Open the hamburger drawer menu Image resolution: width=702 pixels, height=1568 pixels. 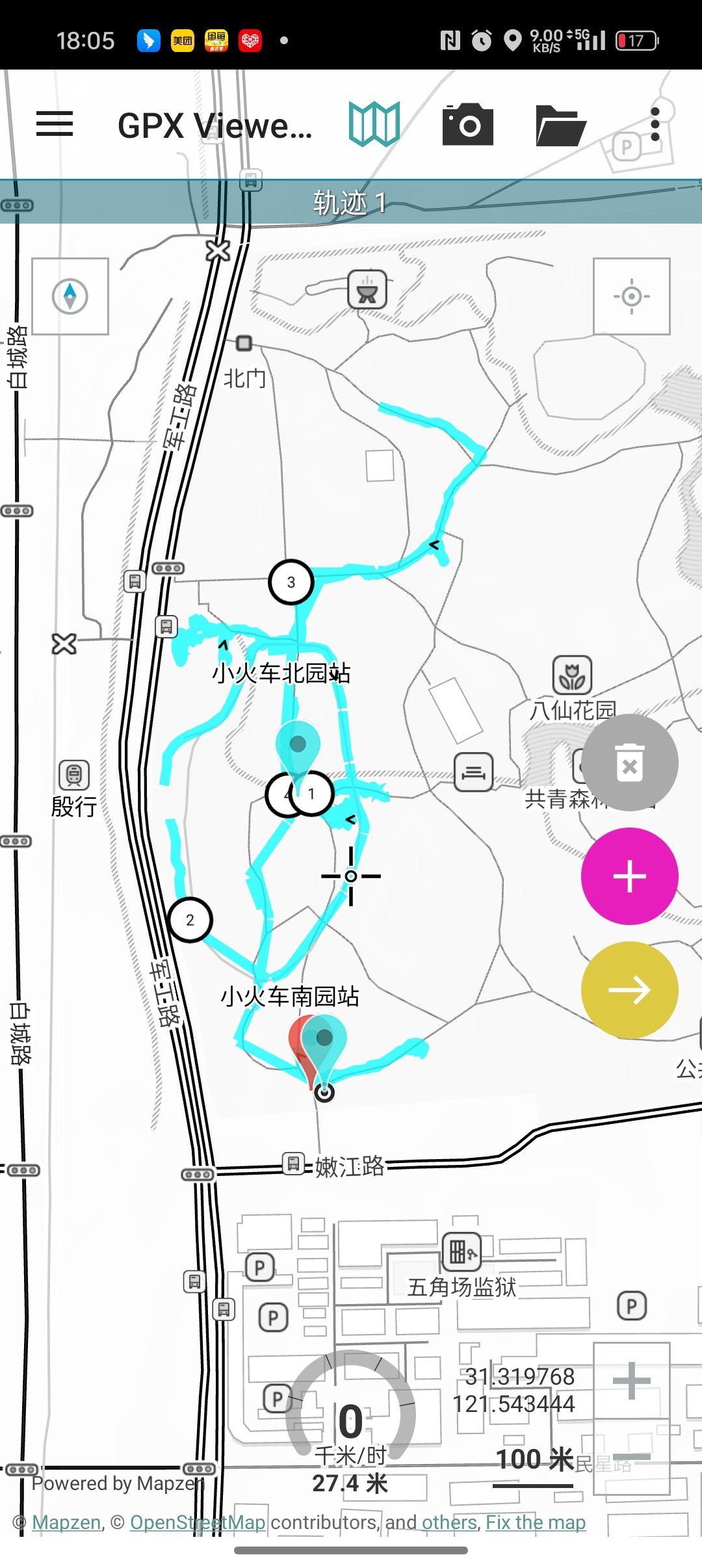(x=55, y=124)
